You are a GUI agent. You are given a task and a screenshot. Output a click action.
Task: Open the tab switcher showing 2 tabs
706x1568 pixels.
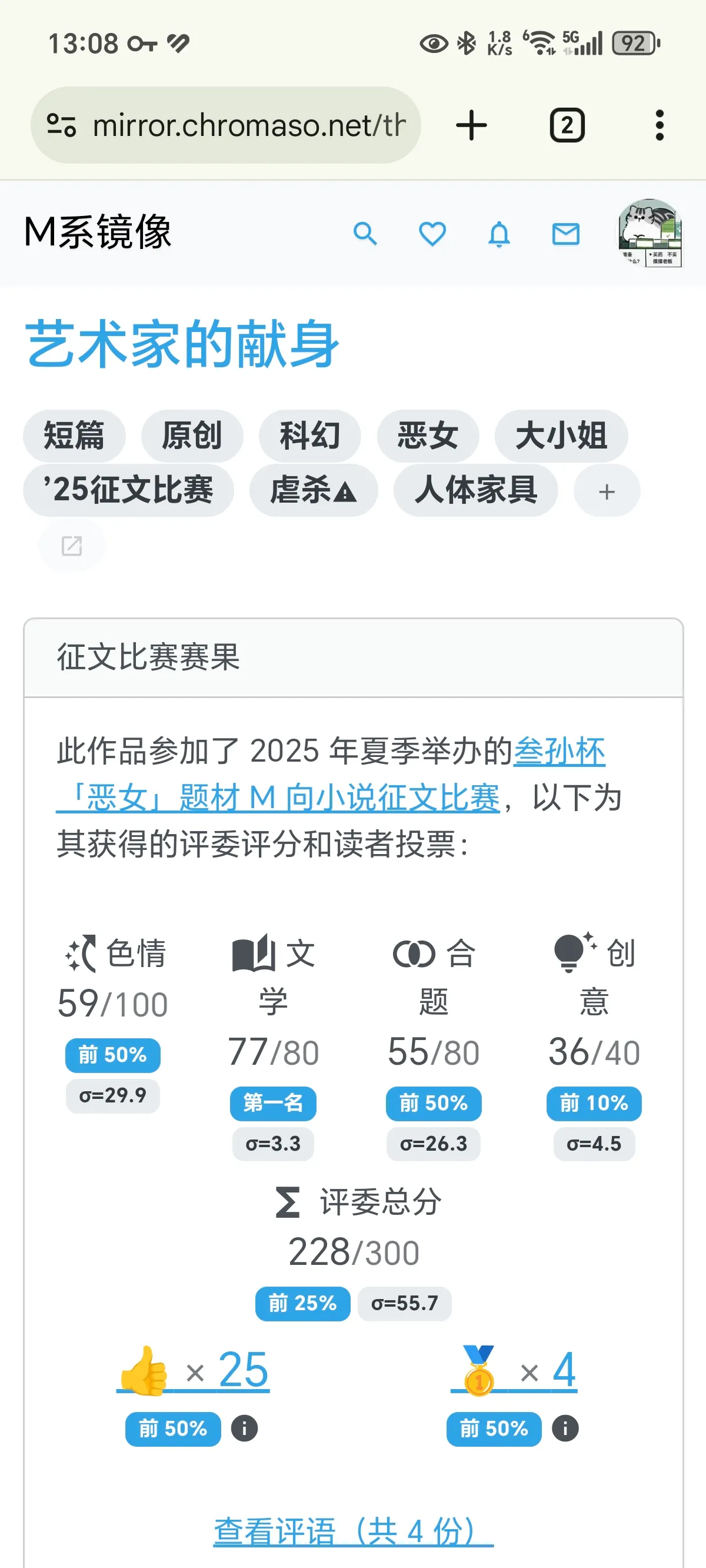567,125
